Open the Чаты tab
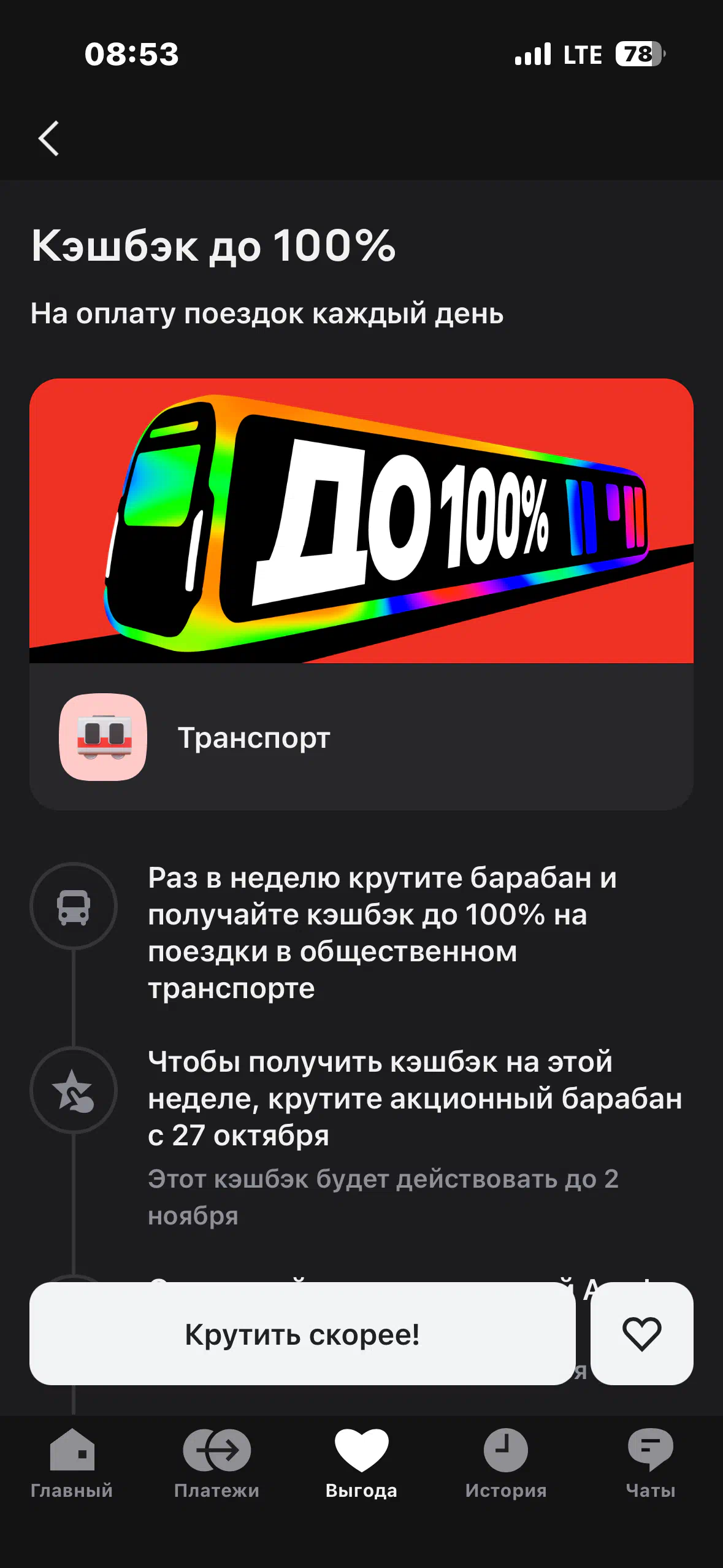This screenshot has width=723, height=1568. pyautogui.click(x=650, y=1463)
